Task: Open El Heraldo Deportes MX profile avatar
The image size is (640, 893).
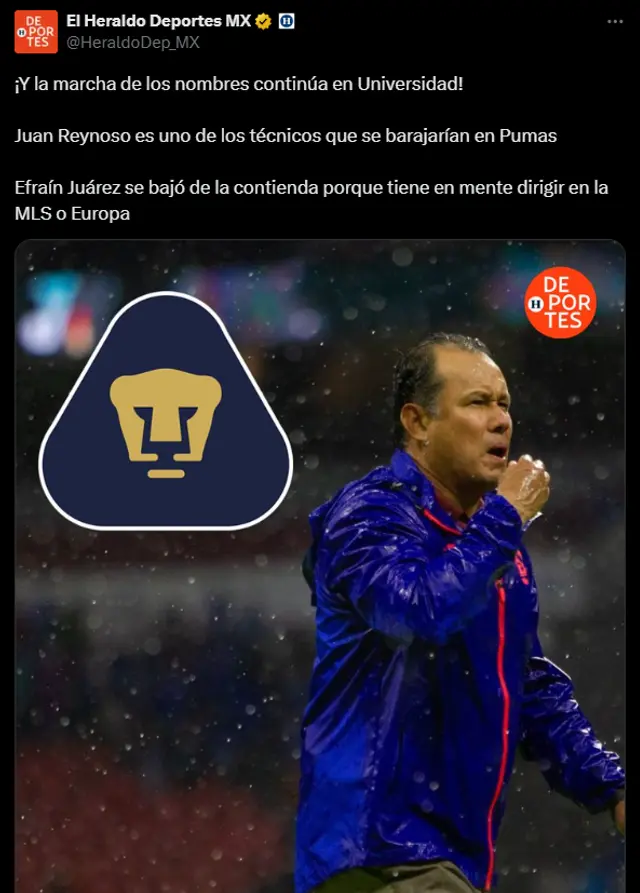Action: 36,31
